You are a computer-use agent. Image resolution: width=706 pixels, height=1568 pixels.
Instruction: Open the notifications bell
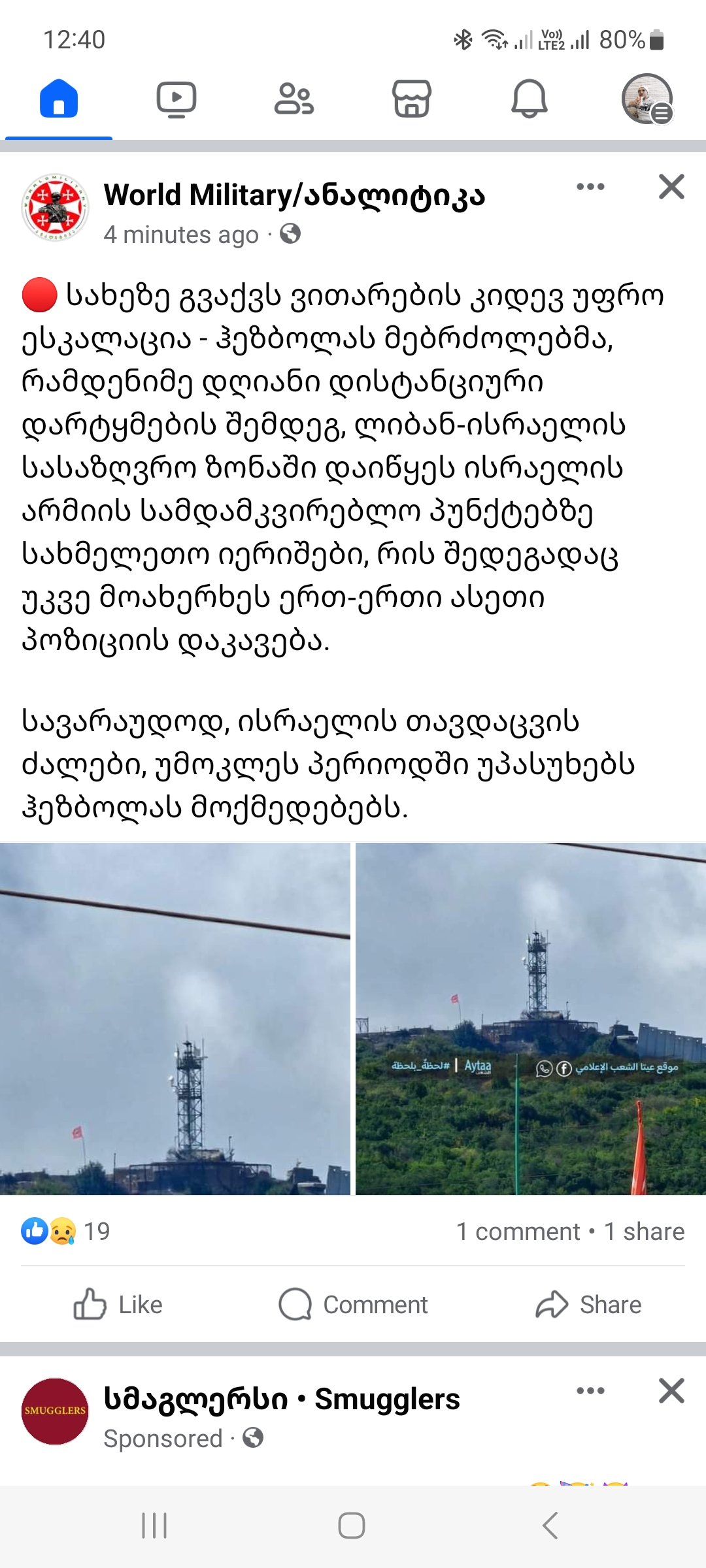click(529, 99)
